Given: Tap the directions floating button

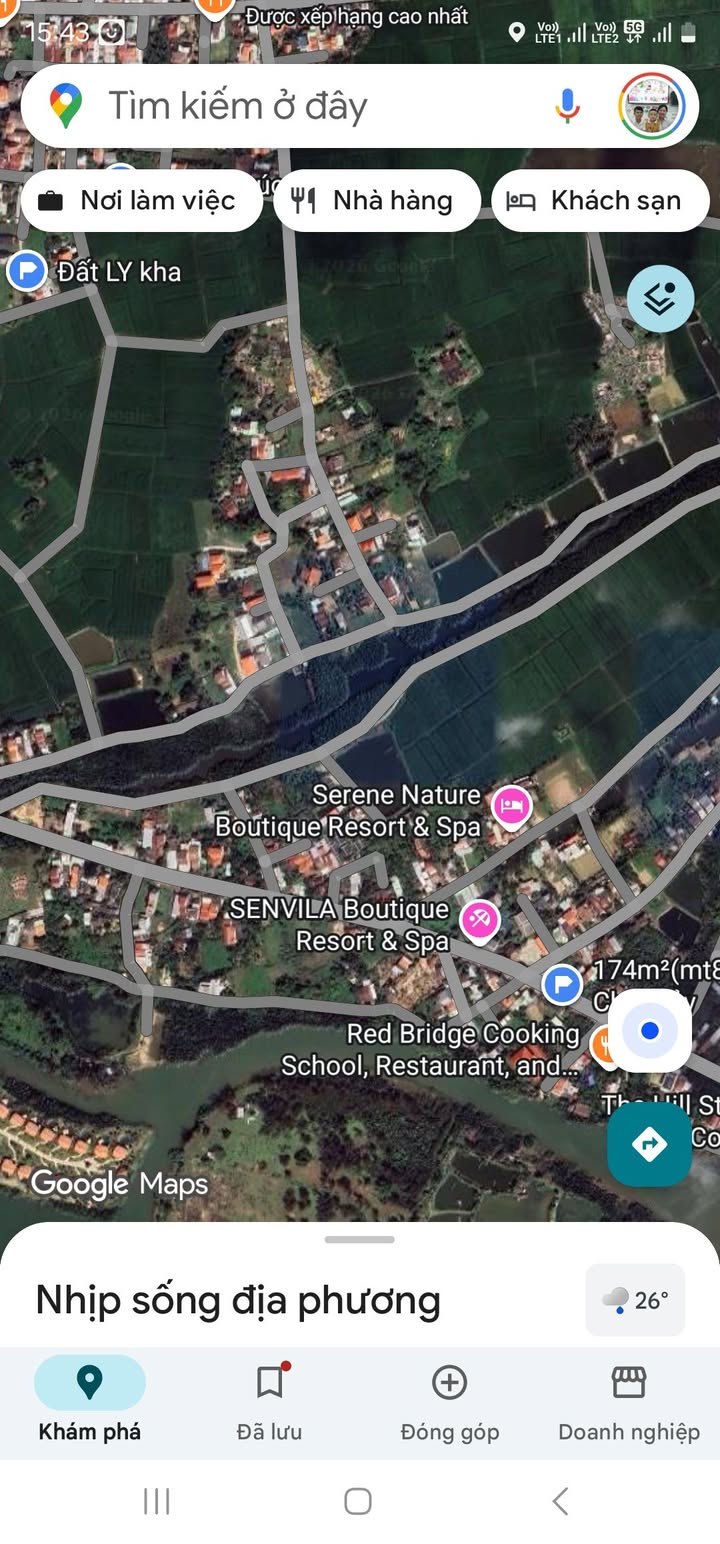Looking at the screenshot, I should (649, 1144).
